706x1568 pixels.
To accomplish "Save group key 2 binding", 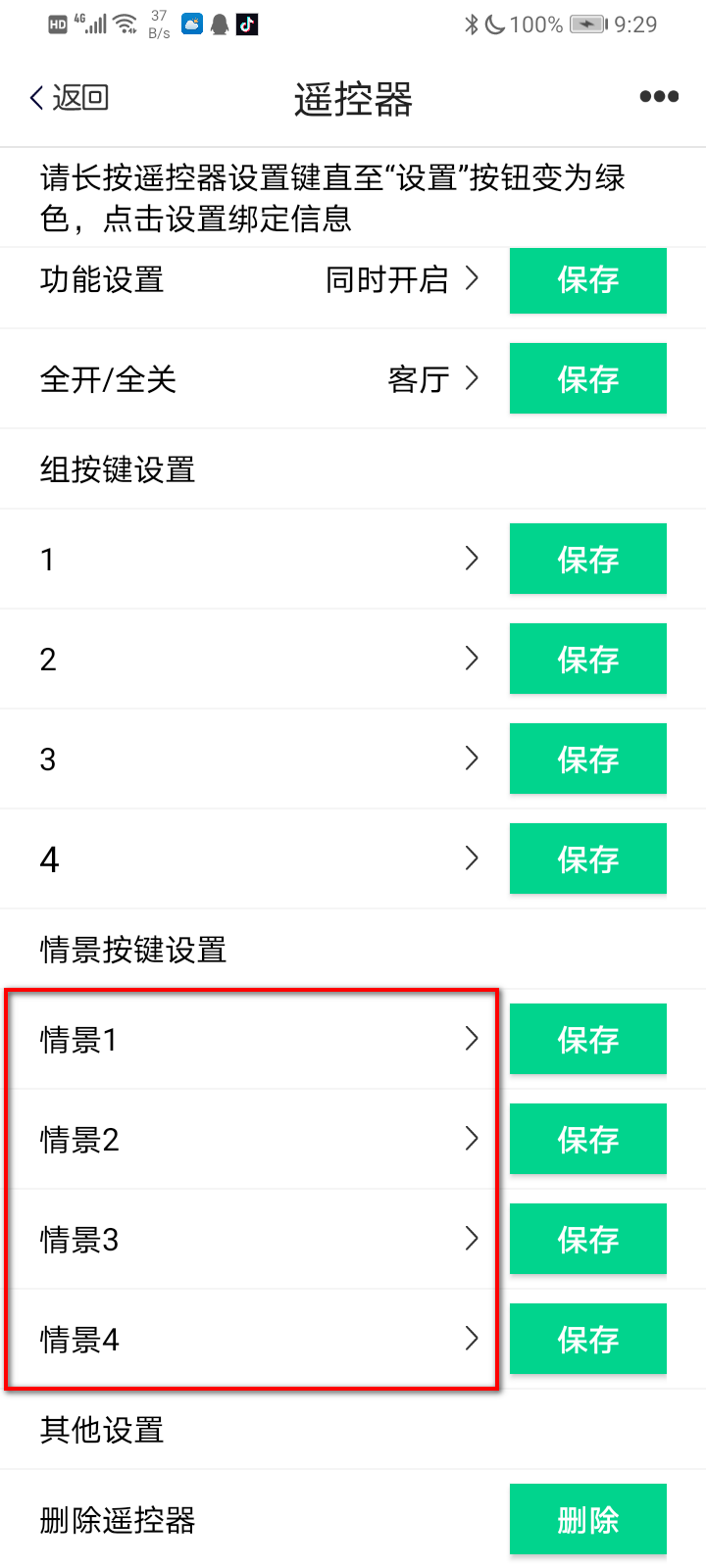I will (587, 660).
